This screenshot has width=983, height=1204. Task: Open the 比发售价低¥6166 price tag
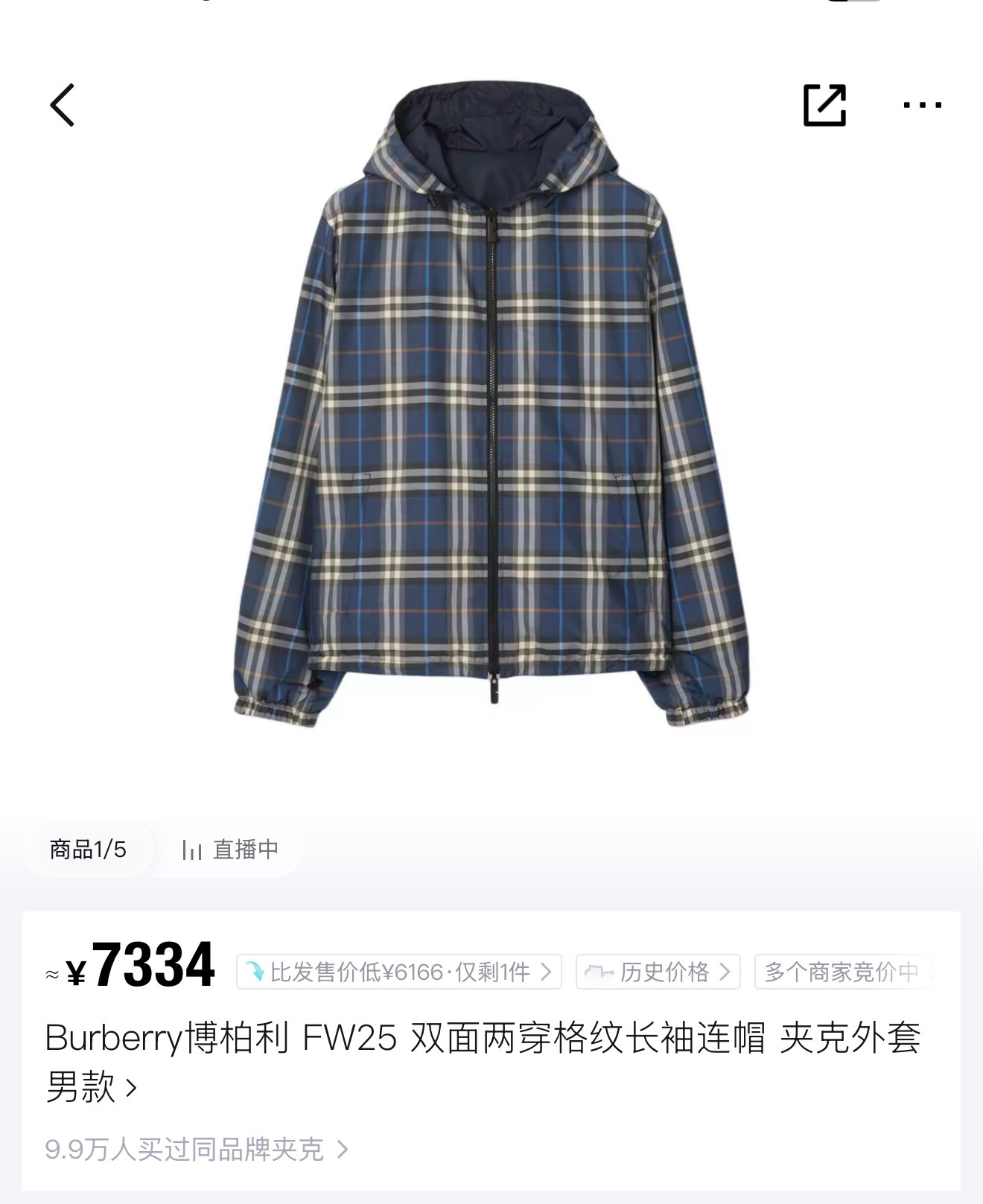[x=399, y=972]
